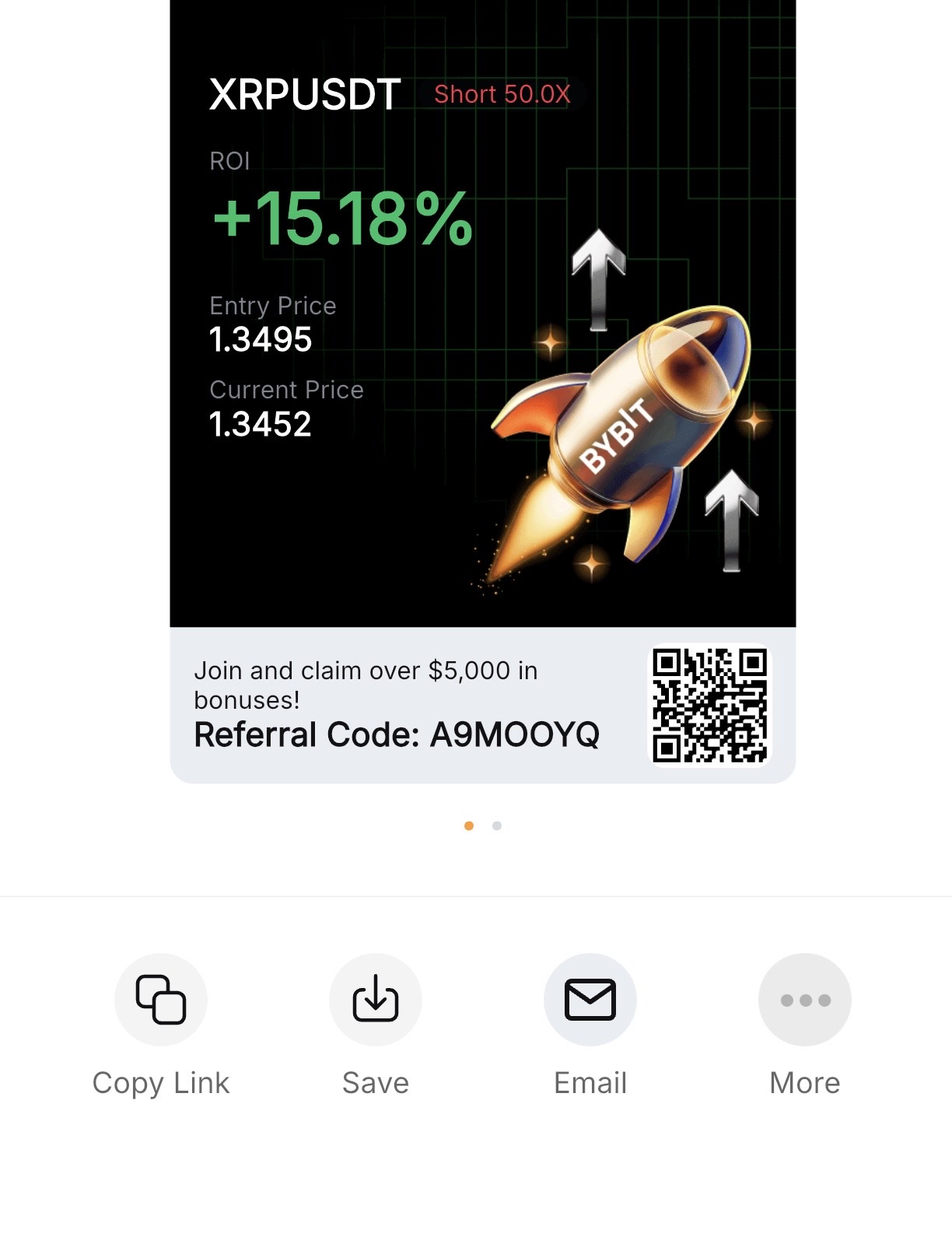The width and height of the screenshot is (952, 1244).
Task: Copy the share link
Action: coord(161,1000)
